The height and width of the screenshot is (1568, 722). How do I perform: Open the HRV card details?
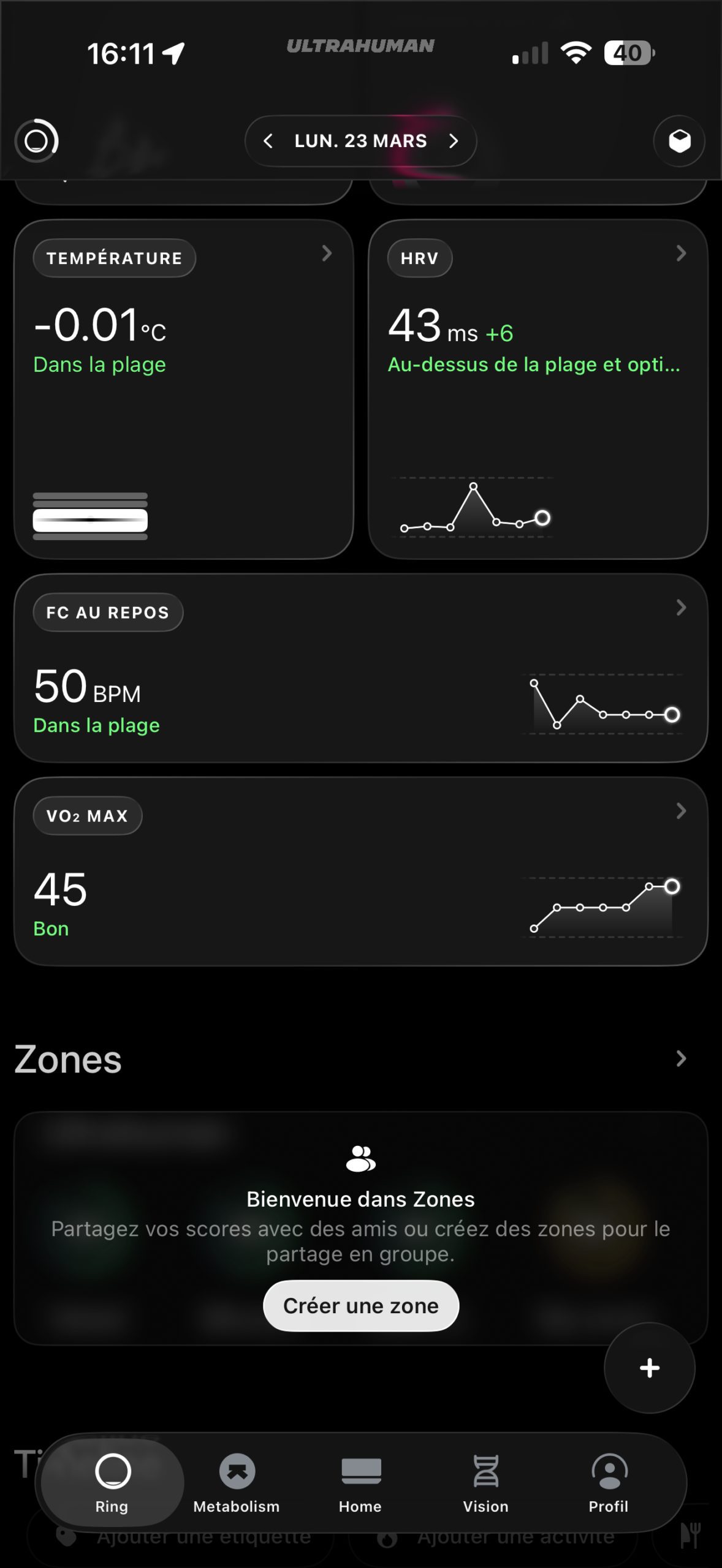(538, 389)
